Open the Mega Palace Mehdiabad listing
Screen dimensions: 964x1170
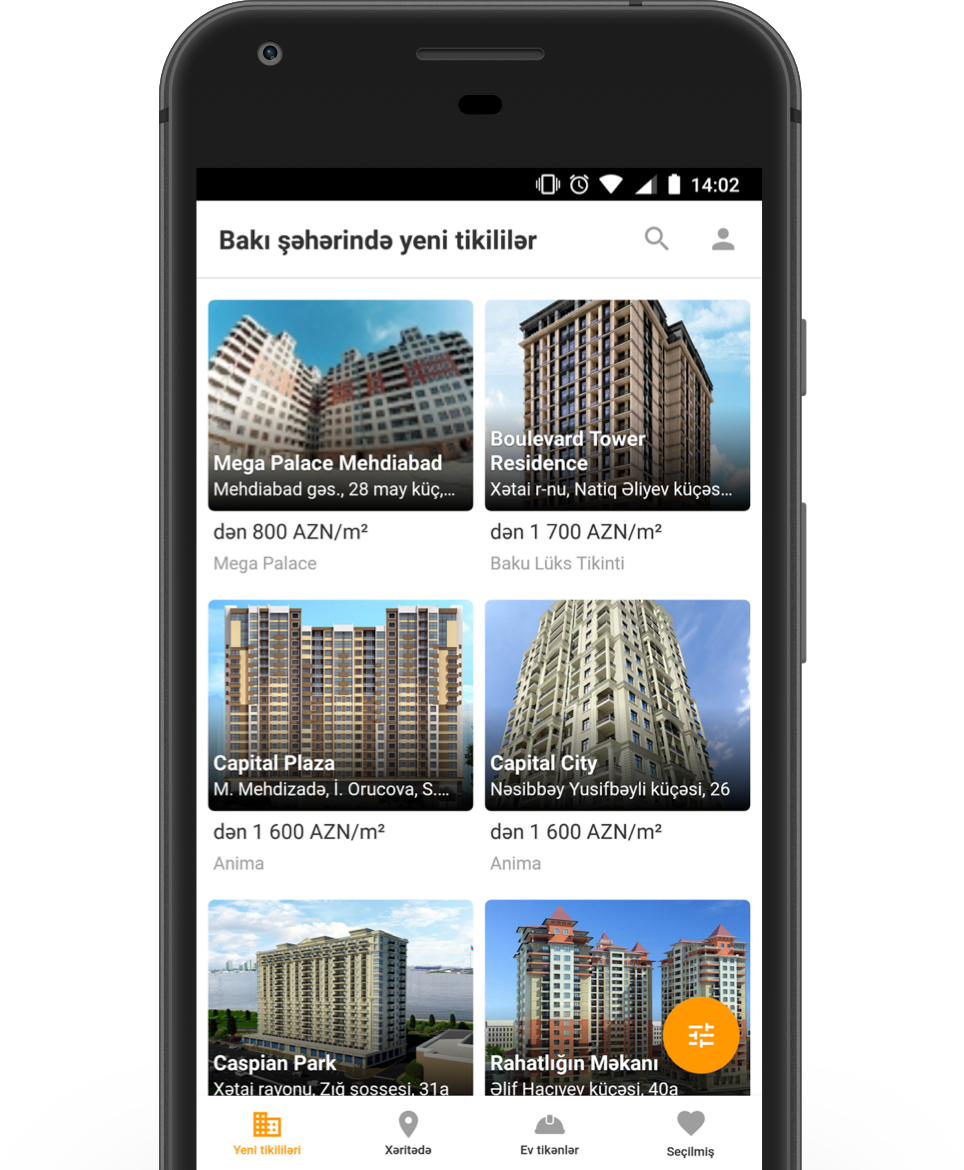point(340,406)
